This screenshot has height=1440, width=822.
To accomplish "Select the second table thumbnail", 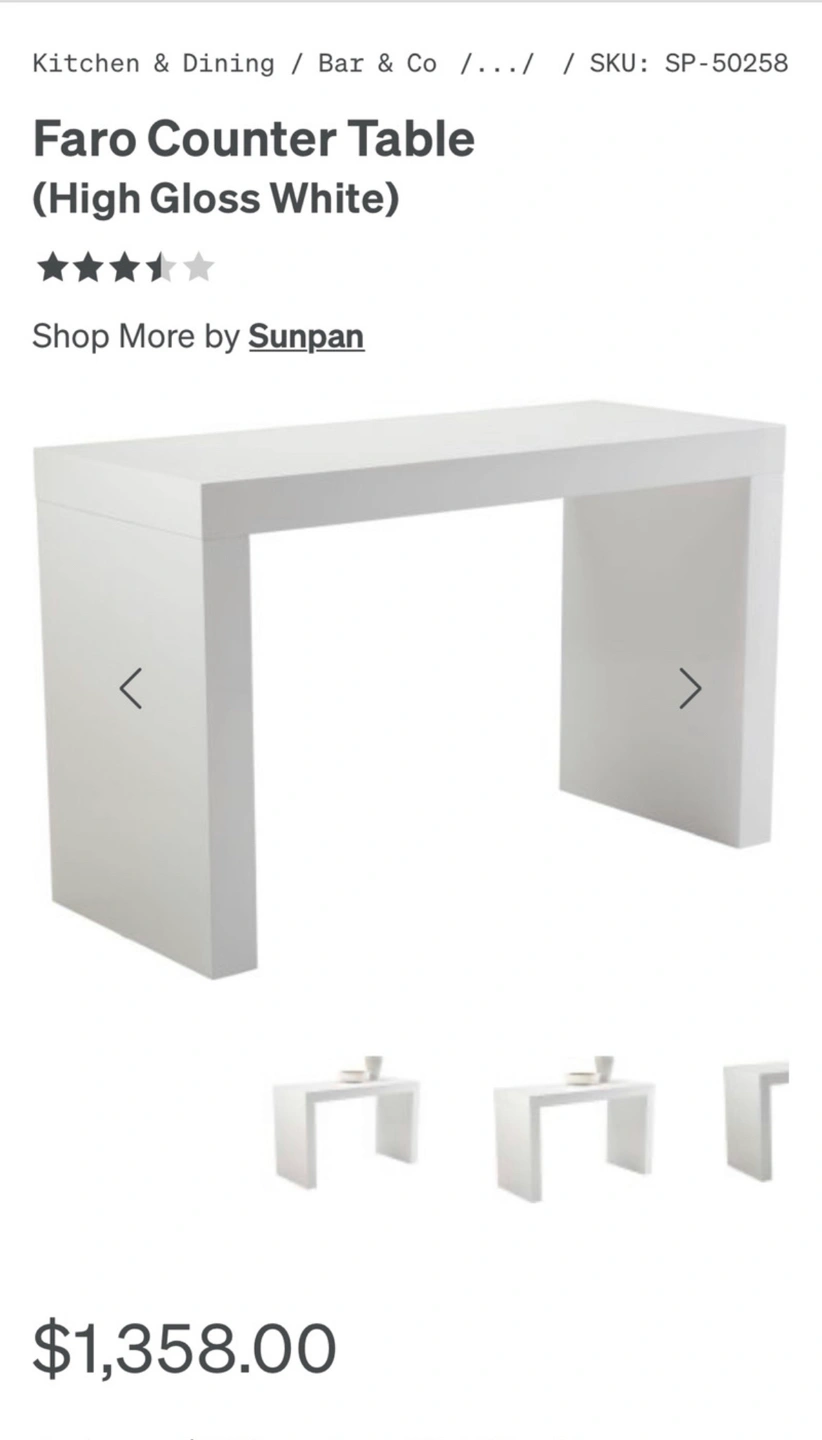I will click(574, 1127).
